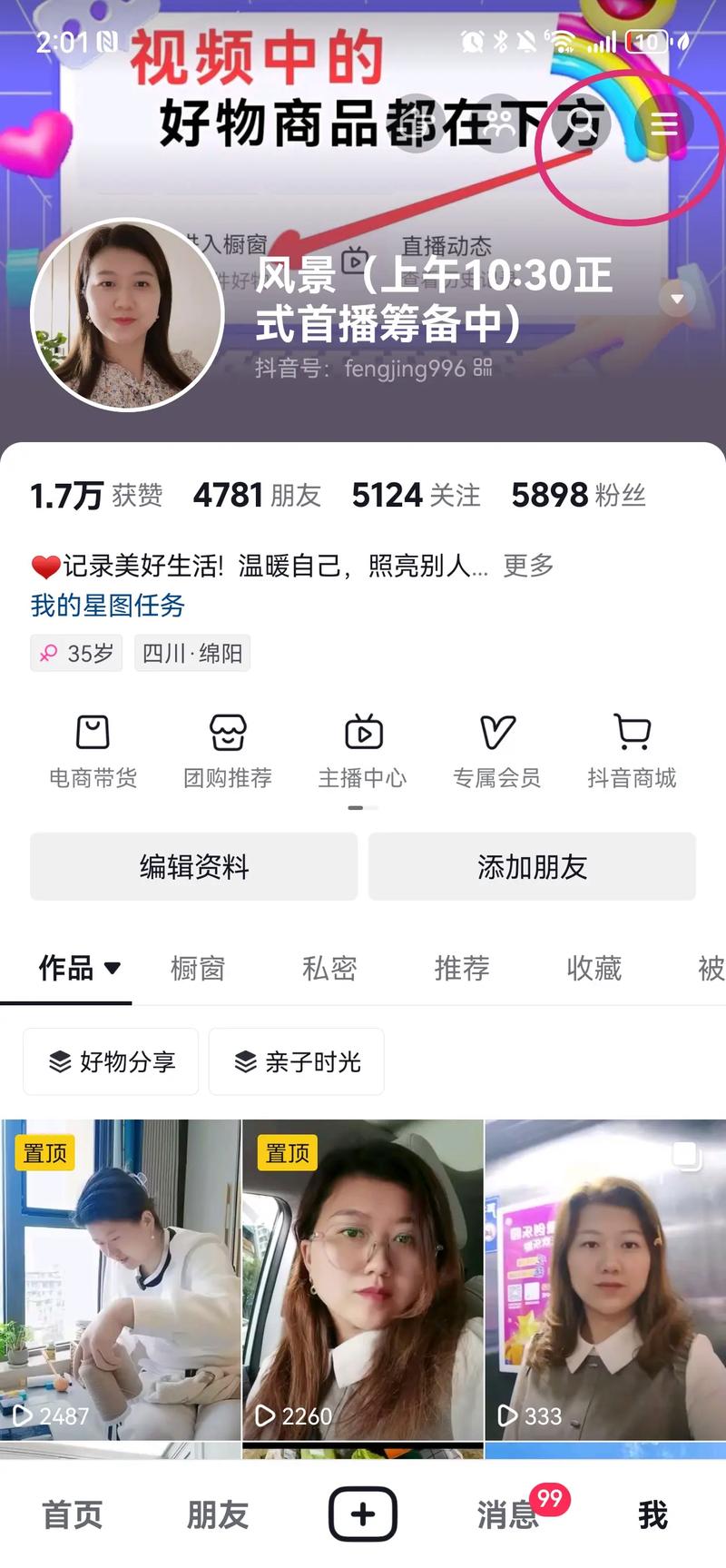
Task: Go to the 首页 home feed
Action: click(x=71, y=1514)
